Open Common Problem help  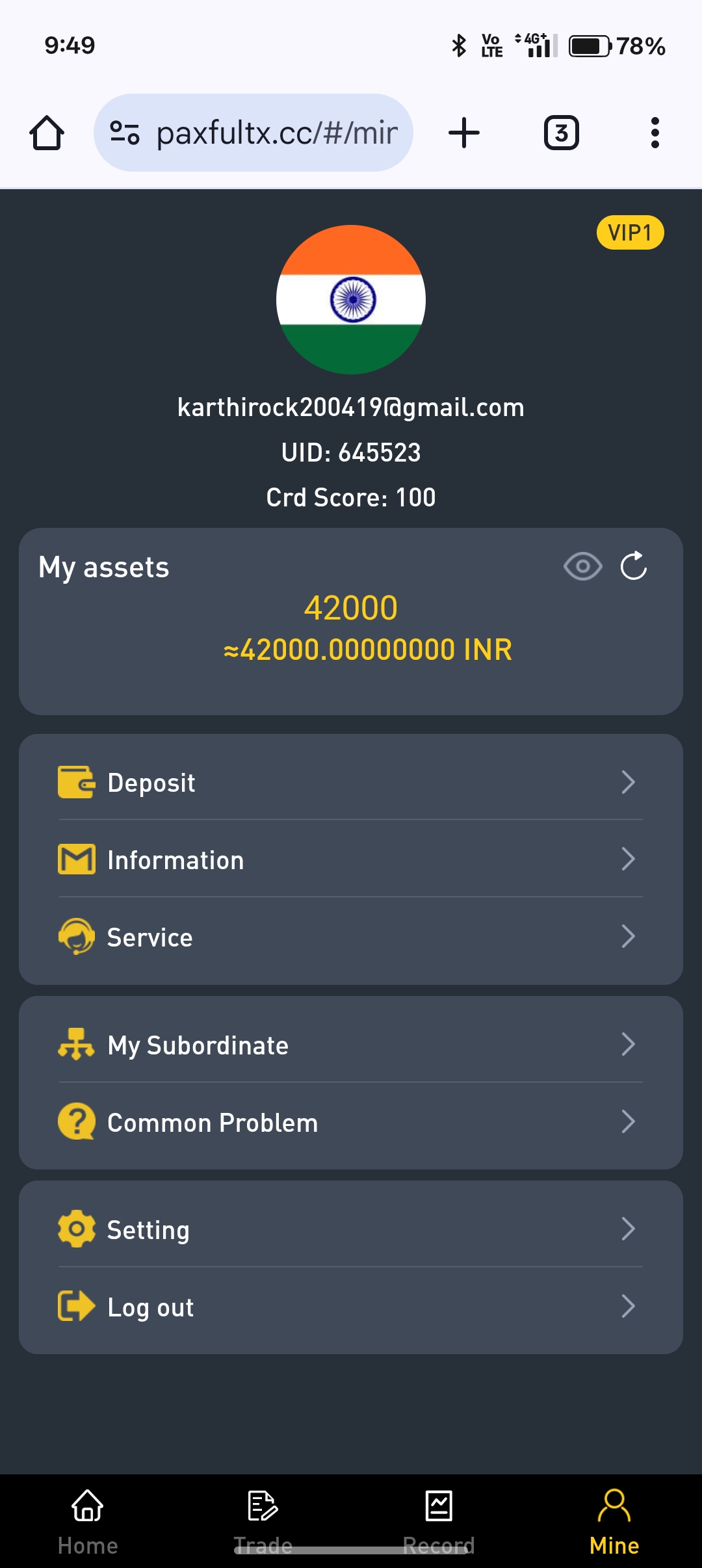[351, 1122]
